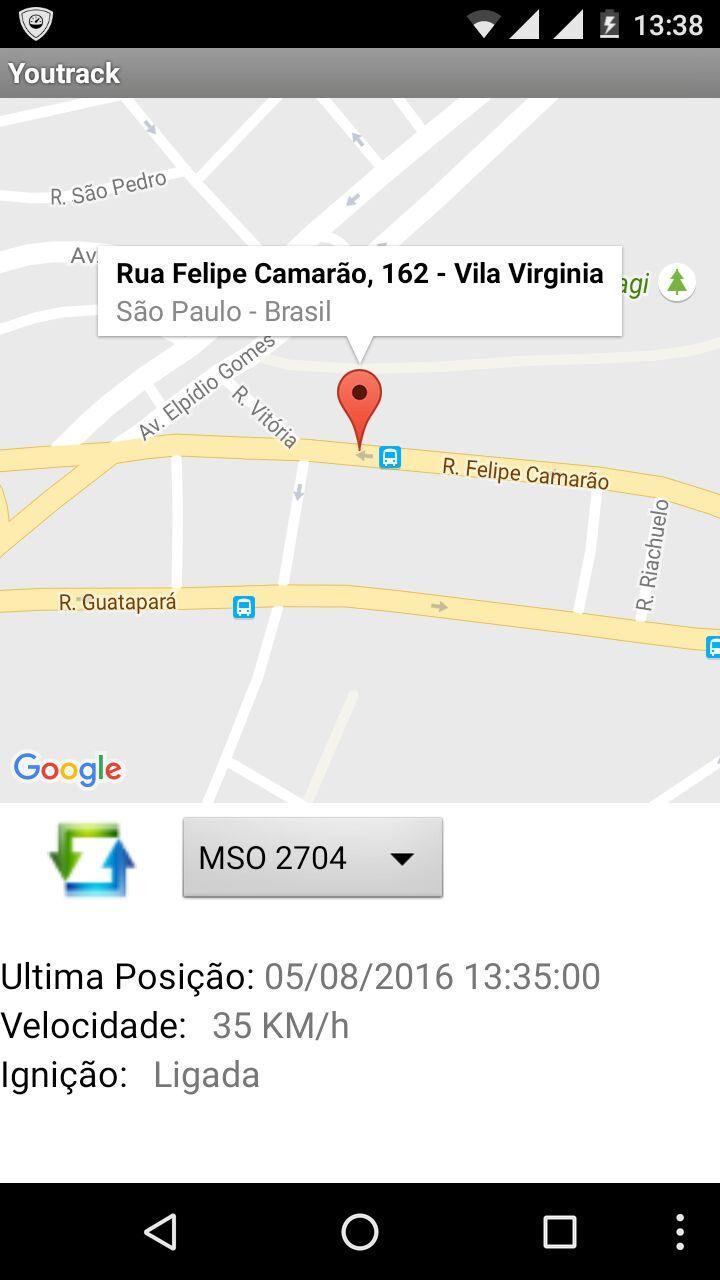720x1280 pixels.
Task: Tap the Google logo link
Action: 67,769
